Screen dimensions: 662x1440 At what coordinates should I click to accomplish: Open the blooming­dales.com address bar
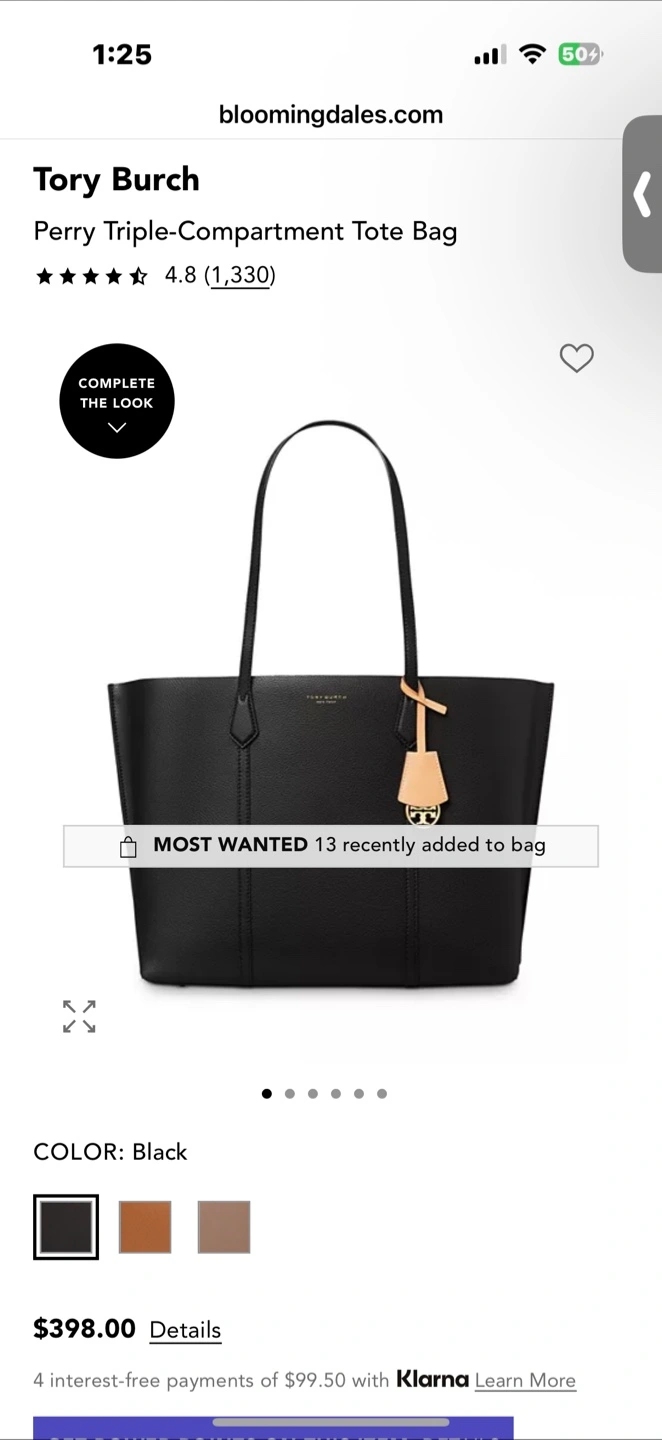coord(331,115)
